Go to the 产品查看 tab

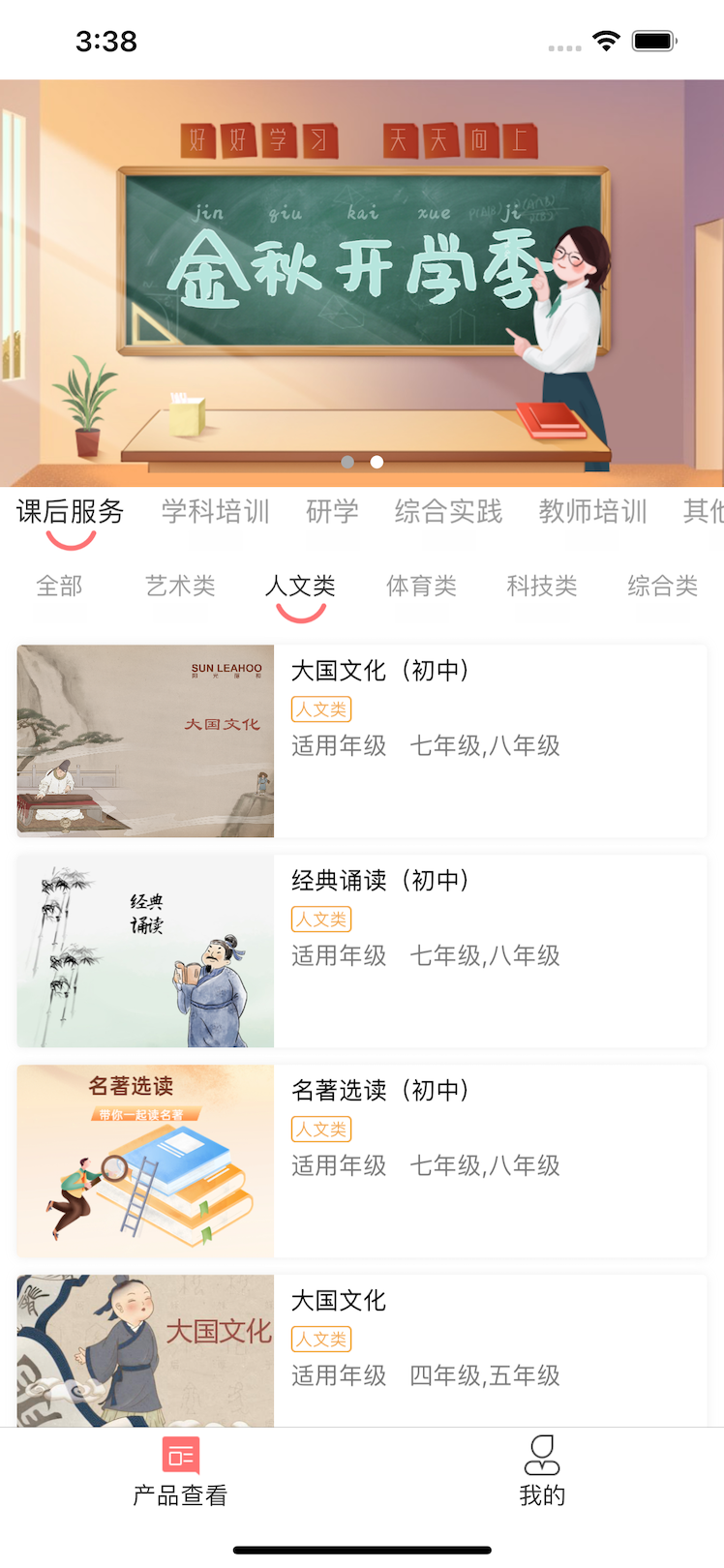point(180,1471)
